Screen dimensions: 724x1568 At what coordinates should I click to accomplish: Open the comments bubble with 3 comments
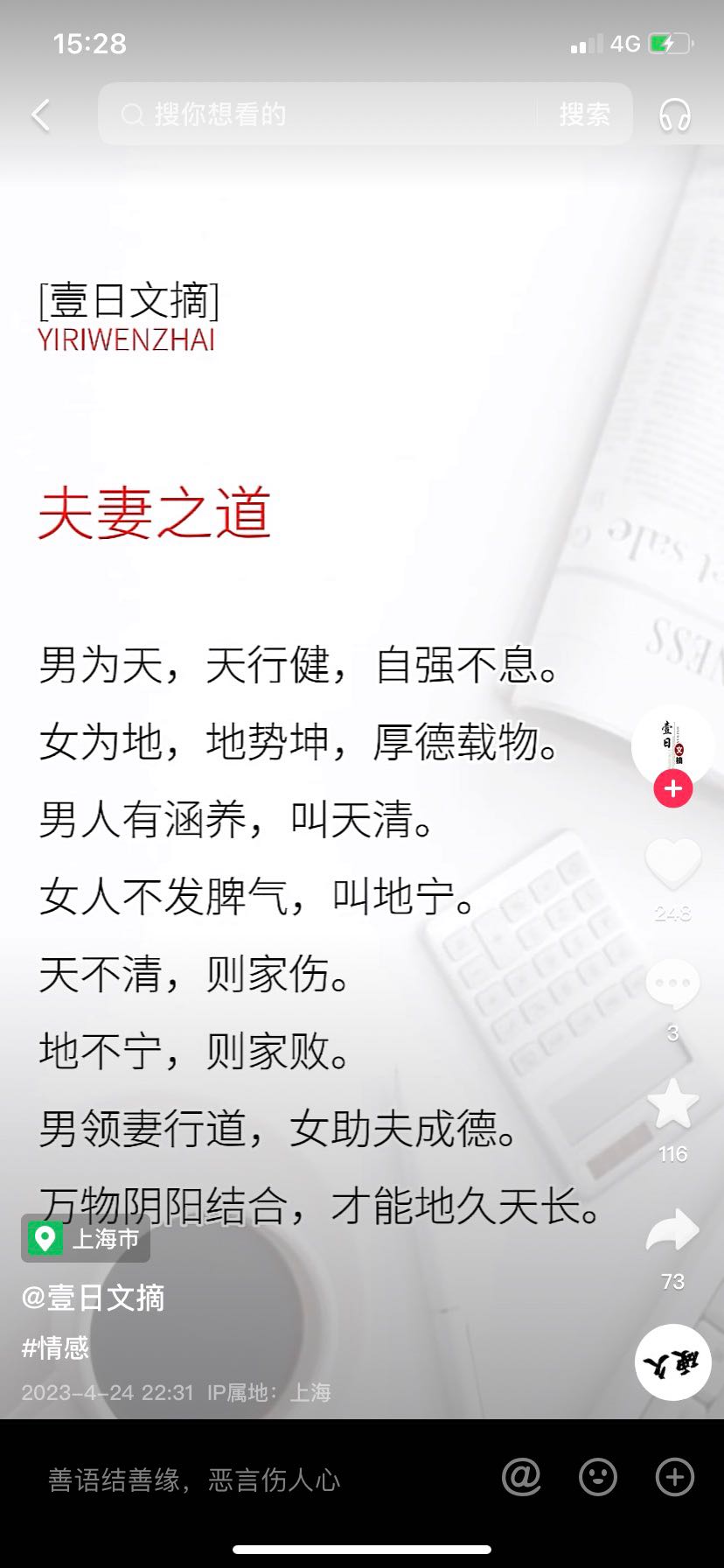click(672, 984)
